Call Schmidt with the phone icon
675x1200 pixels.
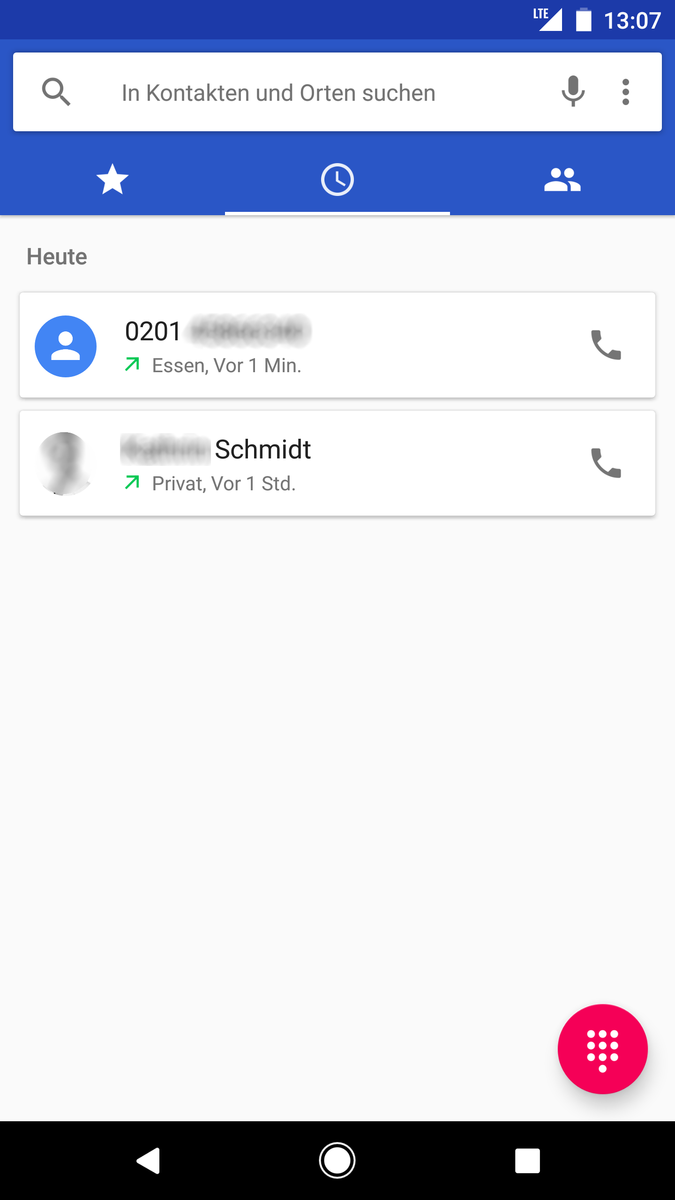pyautogui.click(x=606, y=463)
